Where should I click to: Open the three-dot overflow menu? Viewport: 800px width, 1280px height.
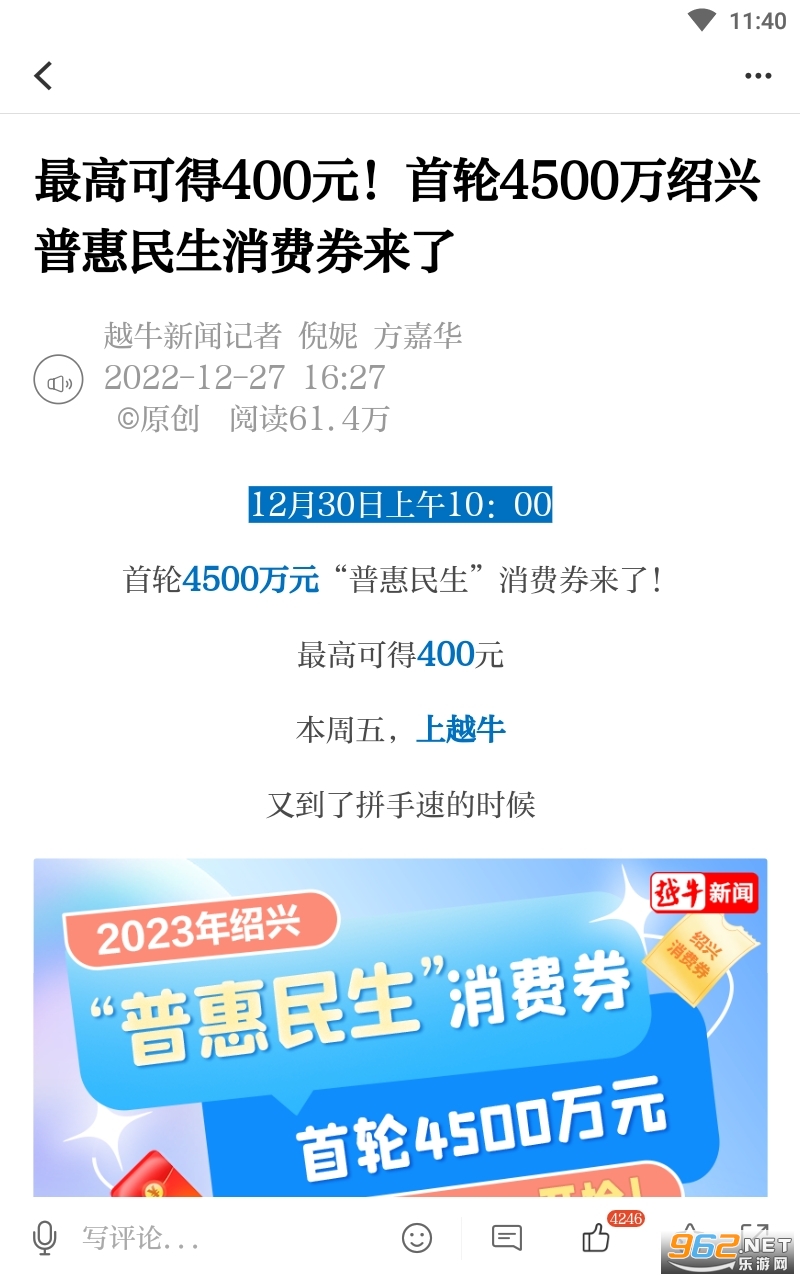coord(758,76)
